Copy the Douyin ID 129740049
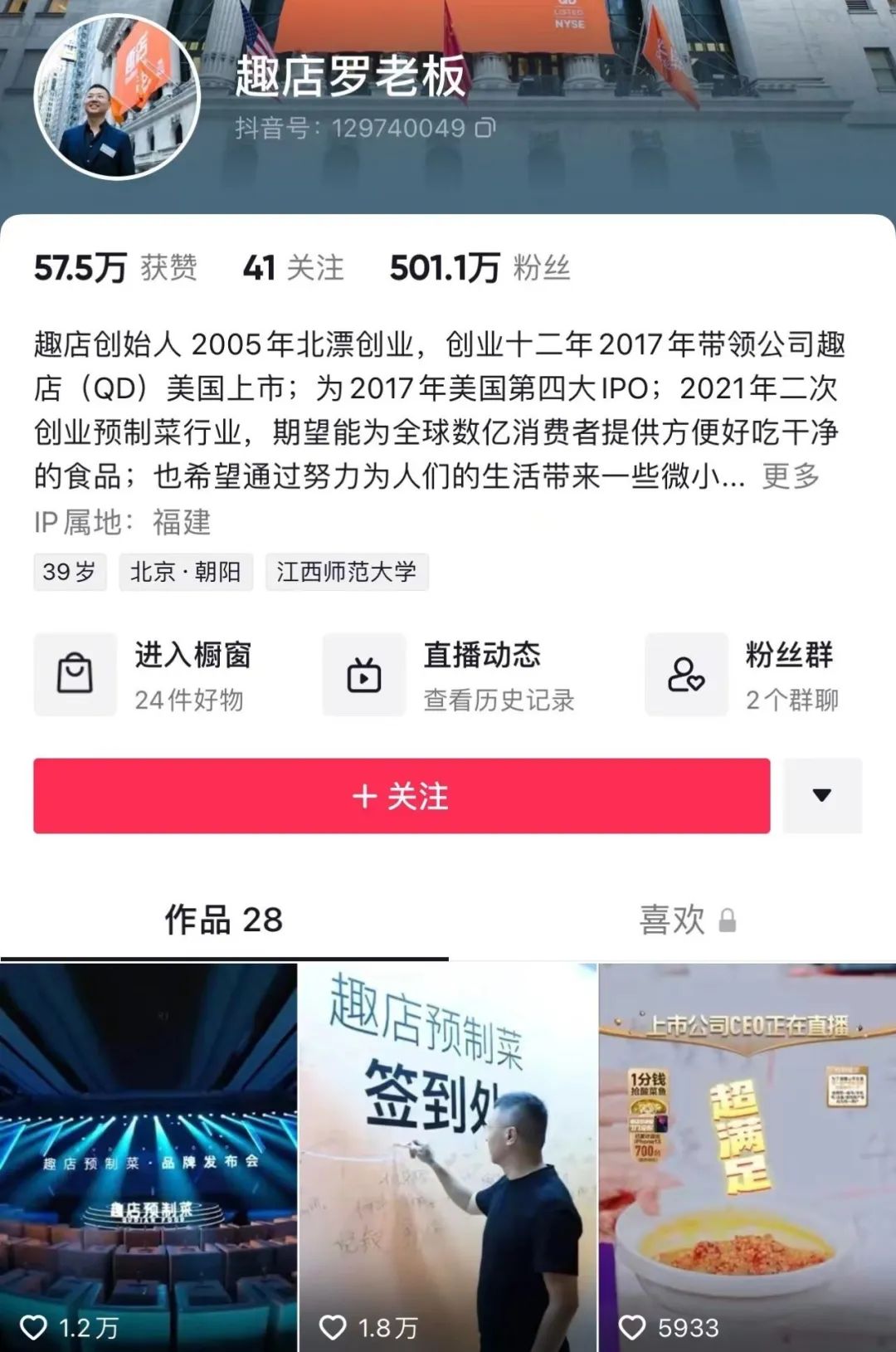 (x=485, y=128)
